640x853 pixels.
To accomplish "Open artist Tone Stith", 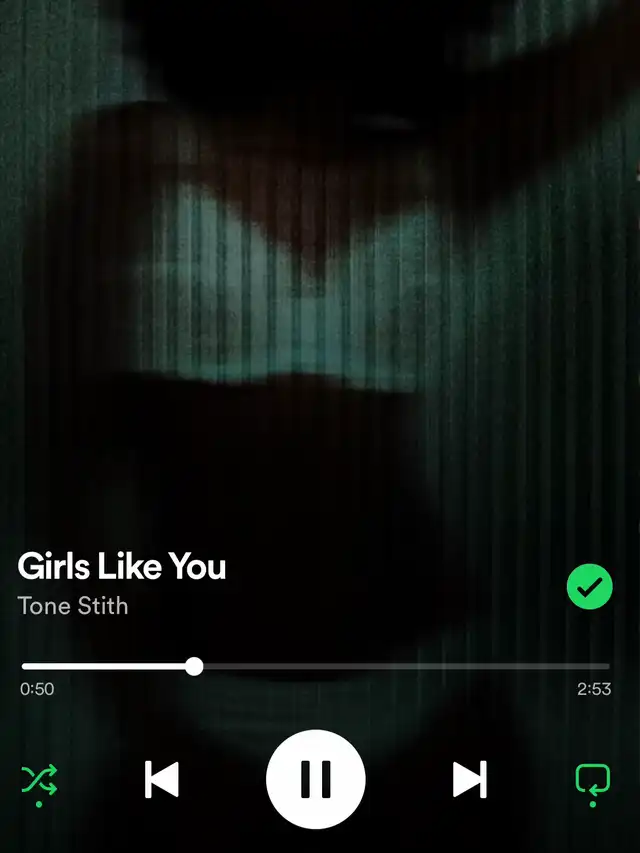I will 73,606.
